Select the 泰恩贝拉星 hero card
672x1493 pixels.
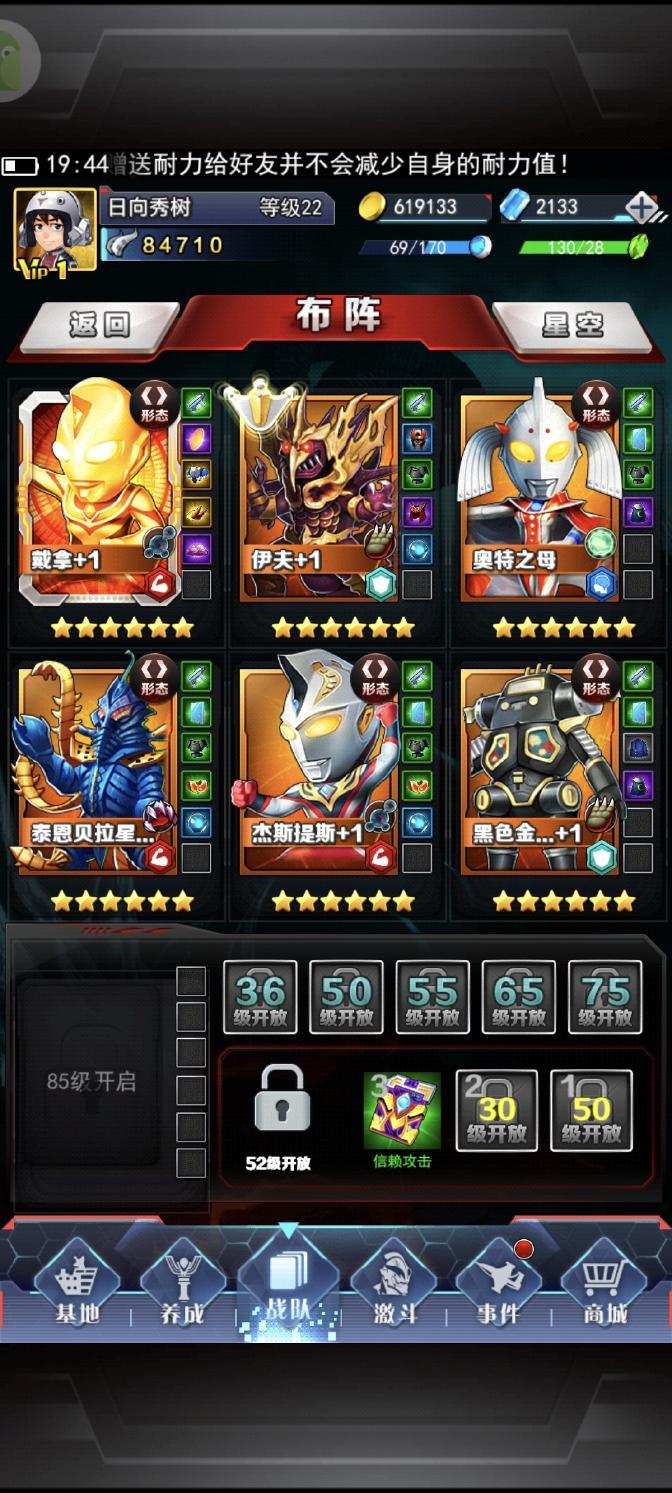(x=98, y=765)
